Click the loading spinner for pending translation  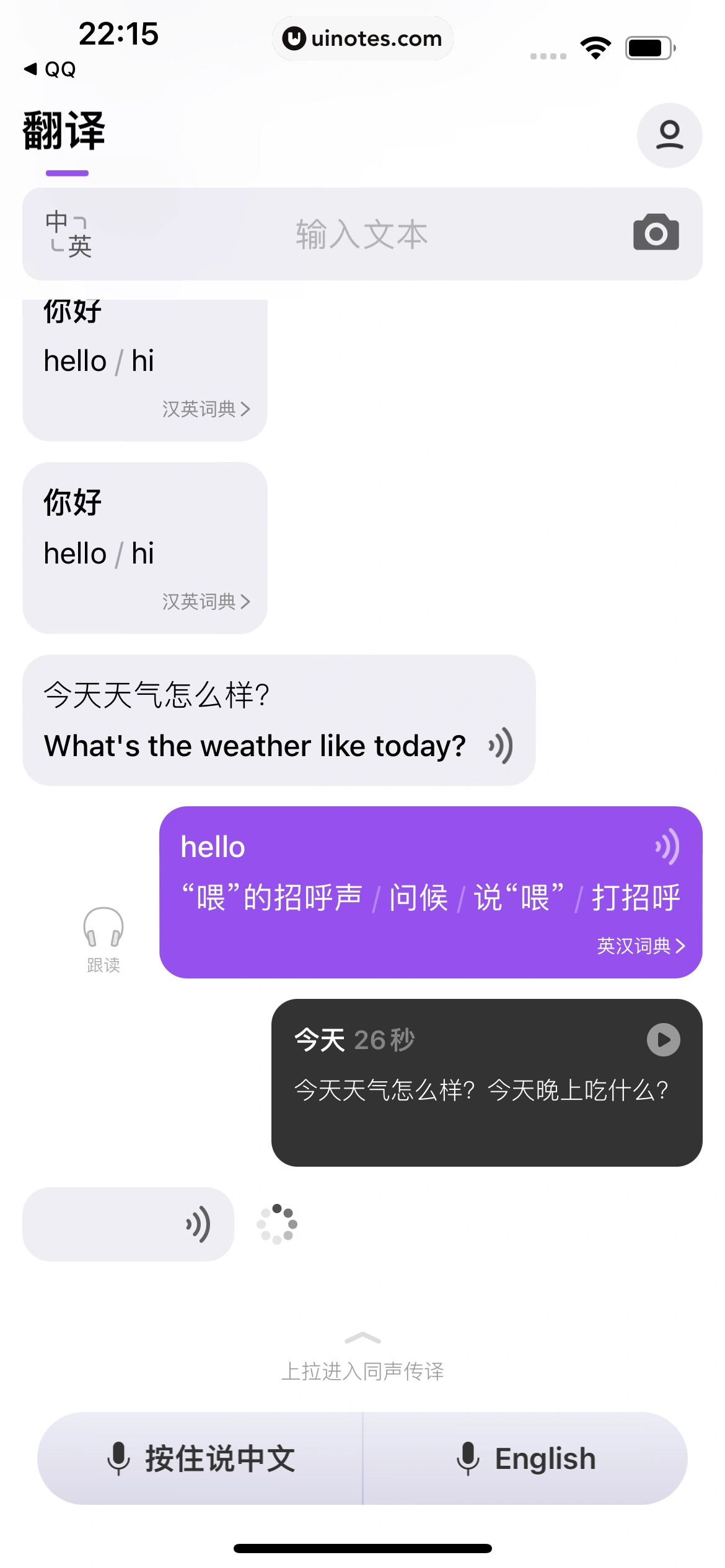click(x=278, y=1224)
